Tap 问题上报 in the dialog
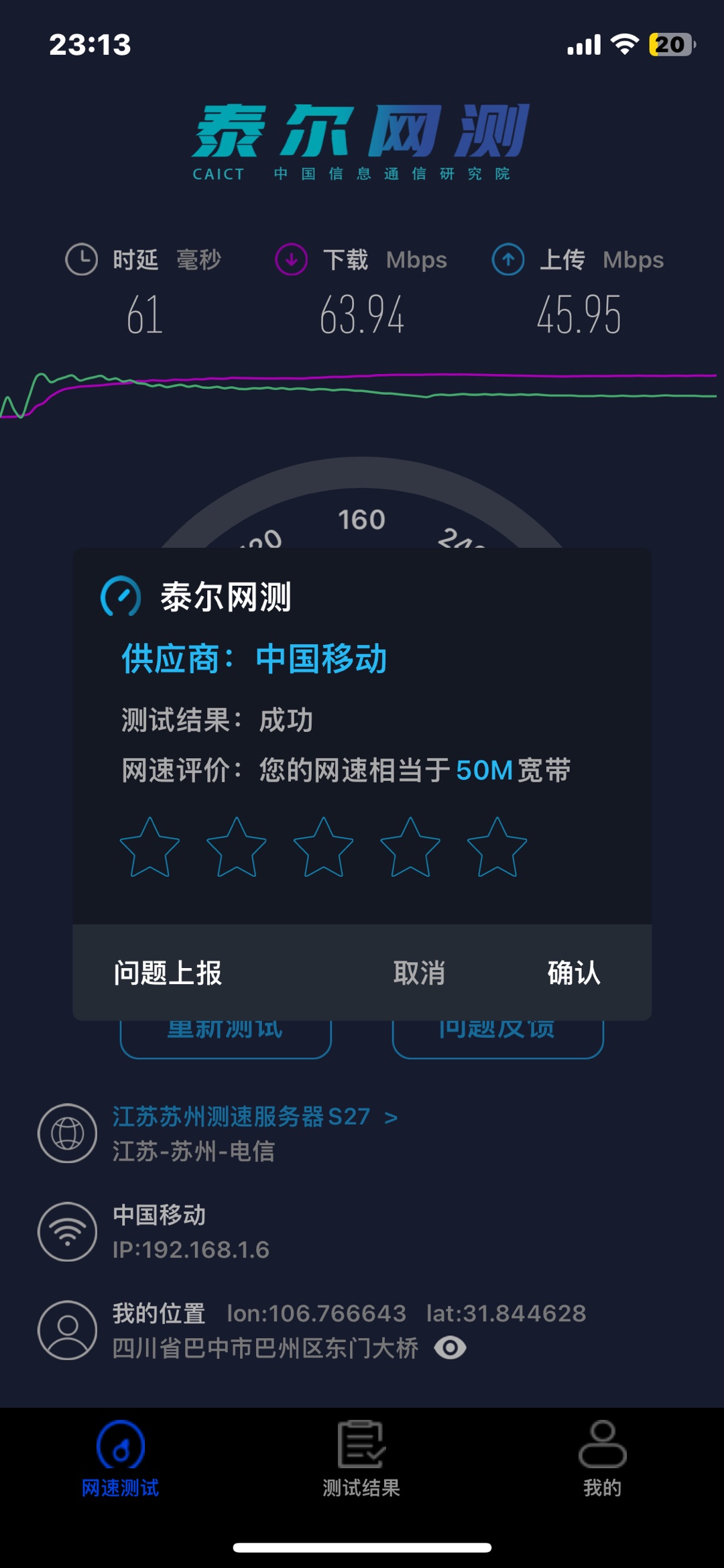 [168, 973]
